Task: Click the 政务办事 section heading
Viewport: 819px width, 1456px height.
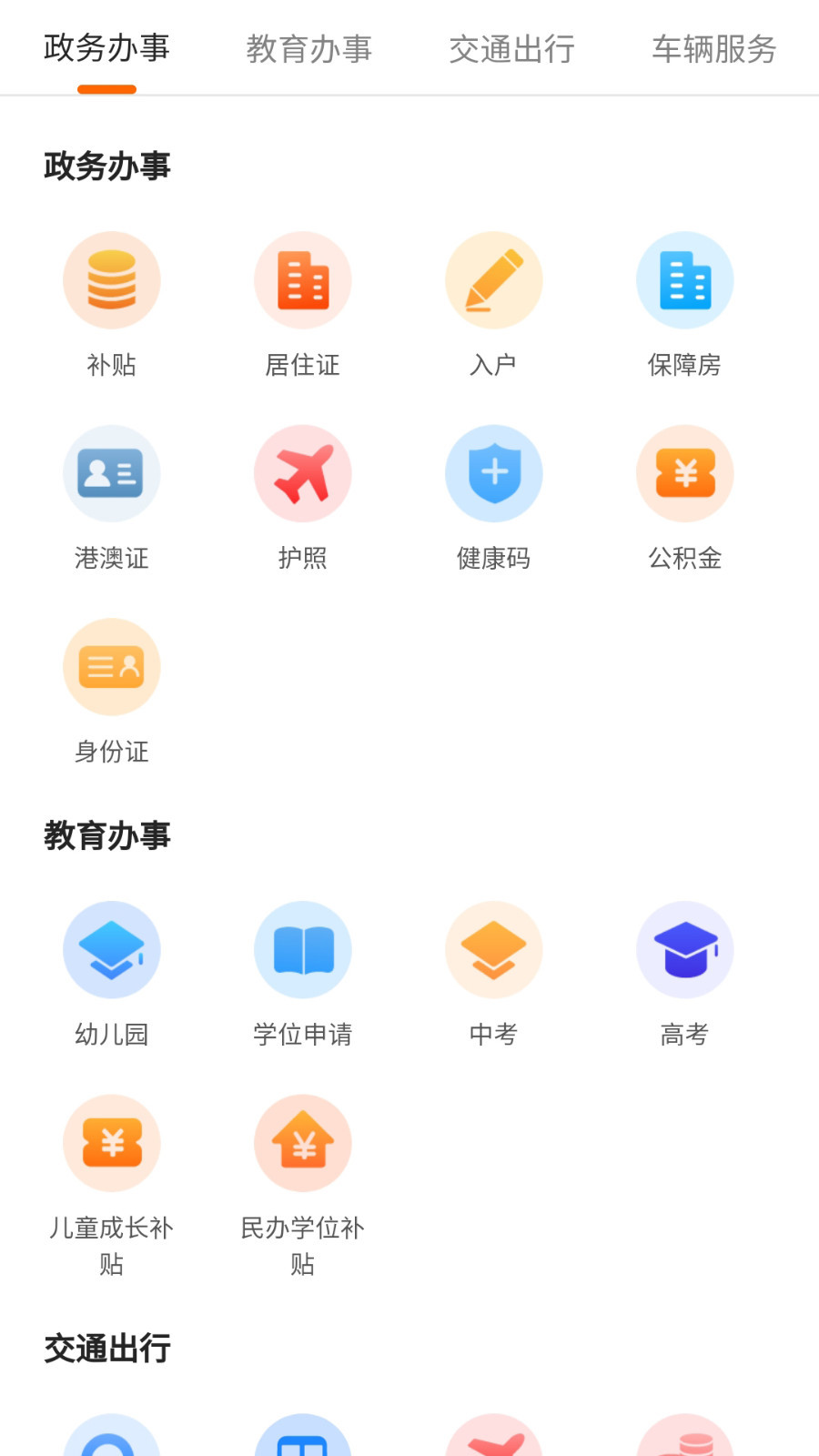Action: tap(106, 167)
